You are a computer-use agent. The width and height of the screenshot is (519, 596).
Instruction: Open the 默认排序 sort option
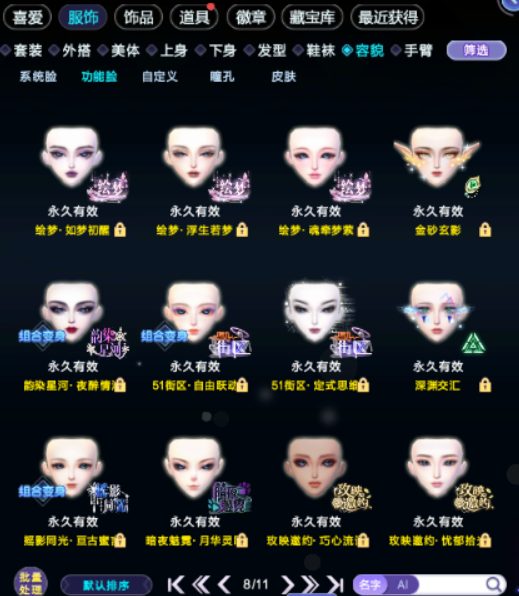pos(106,585)
